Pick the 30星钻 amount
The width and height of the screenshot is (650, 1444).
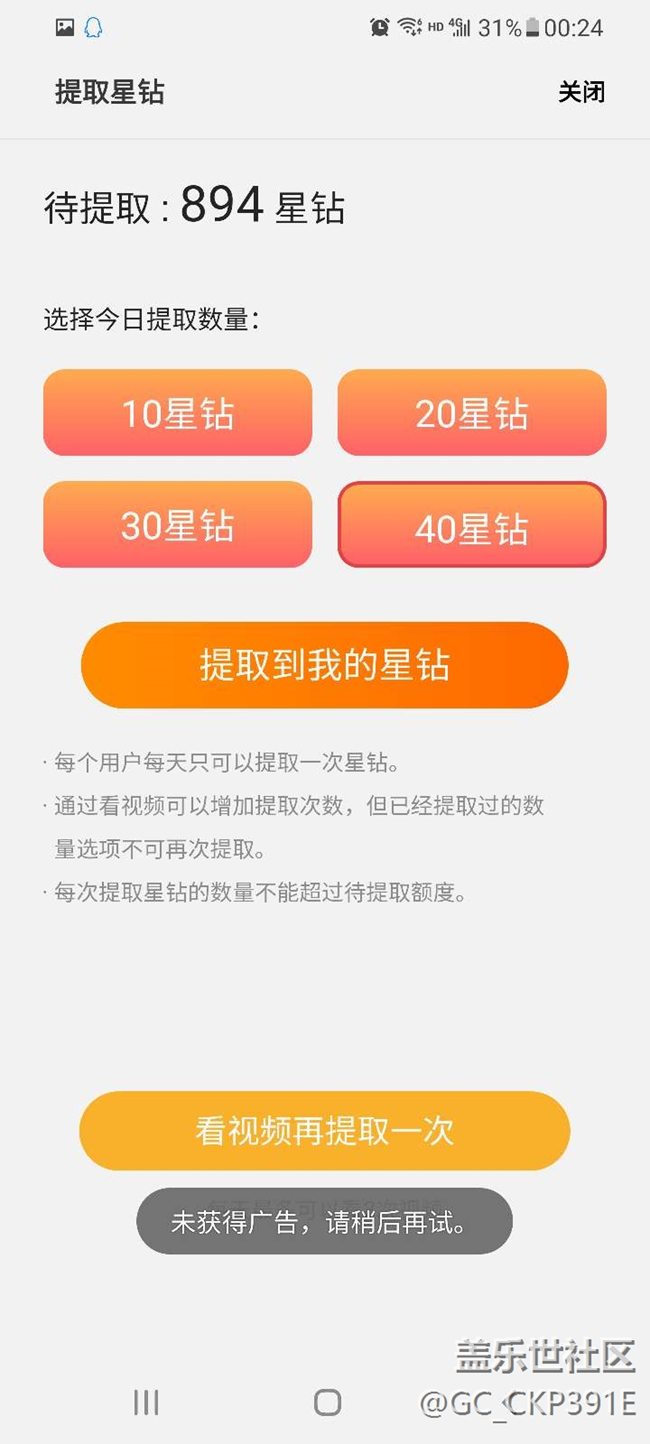tap(178, 525)
